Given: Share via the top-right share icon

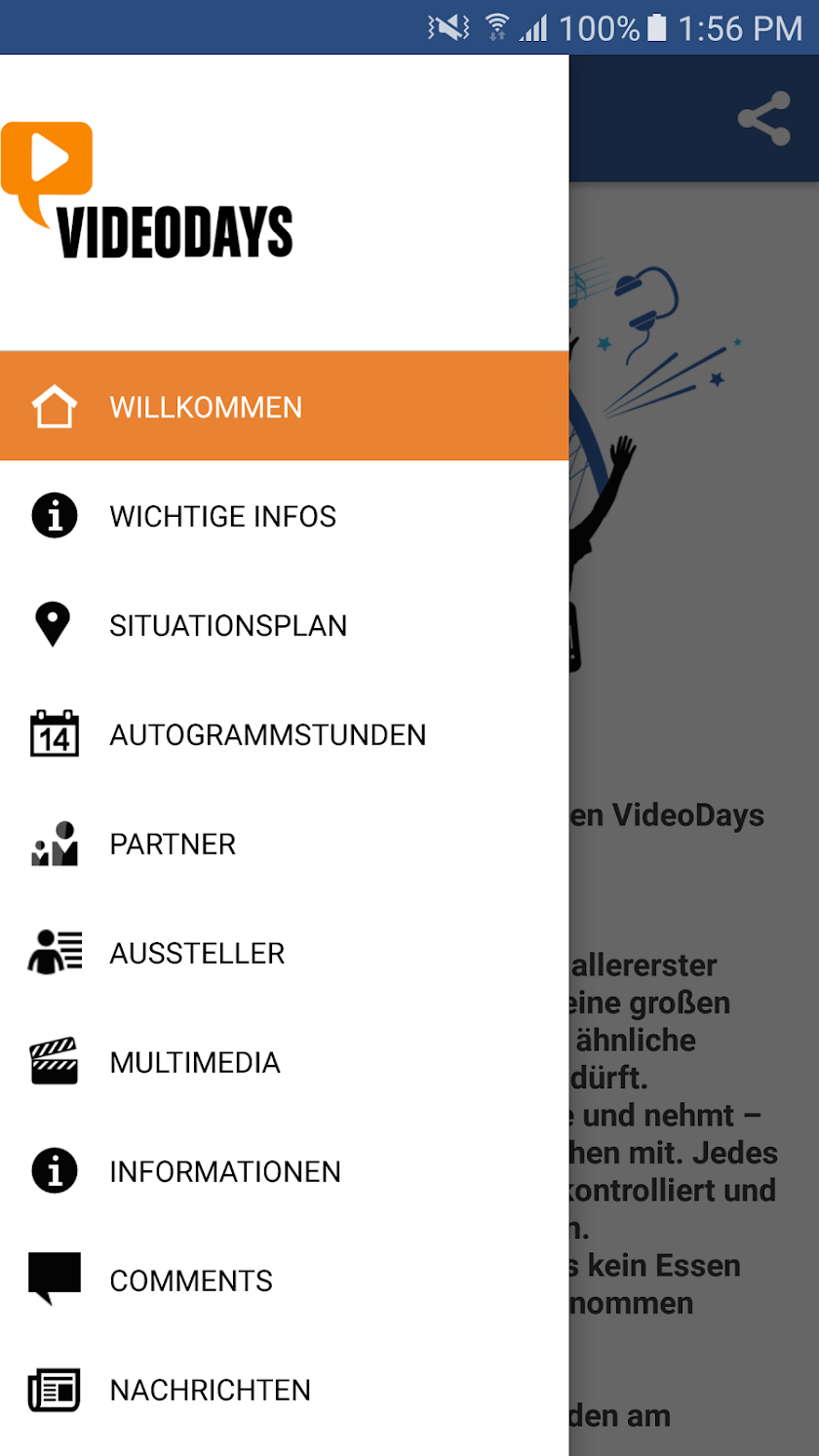Looking at the screenshot, I should (763, 119).
